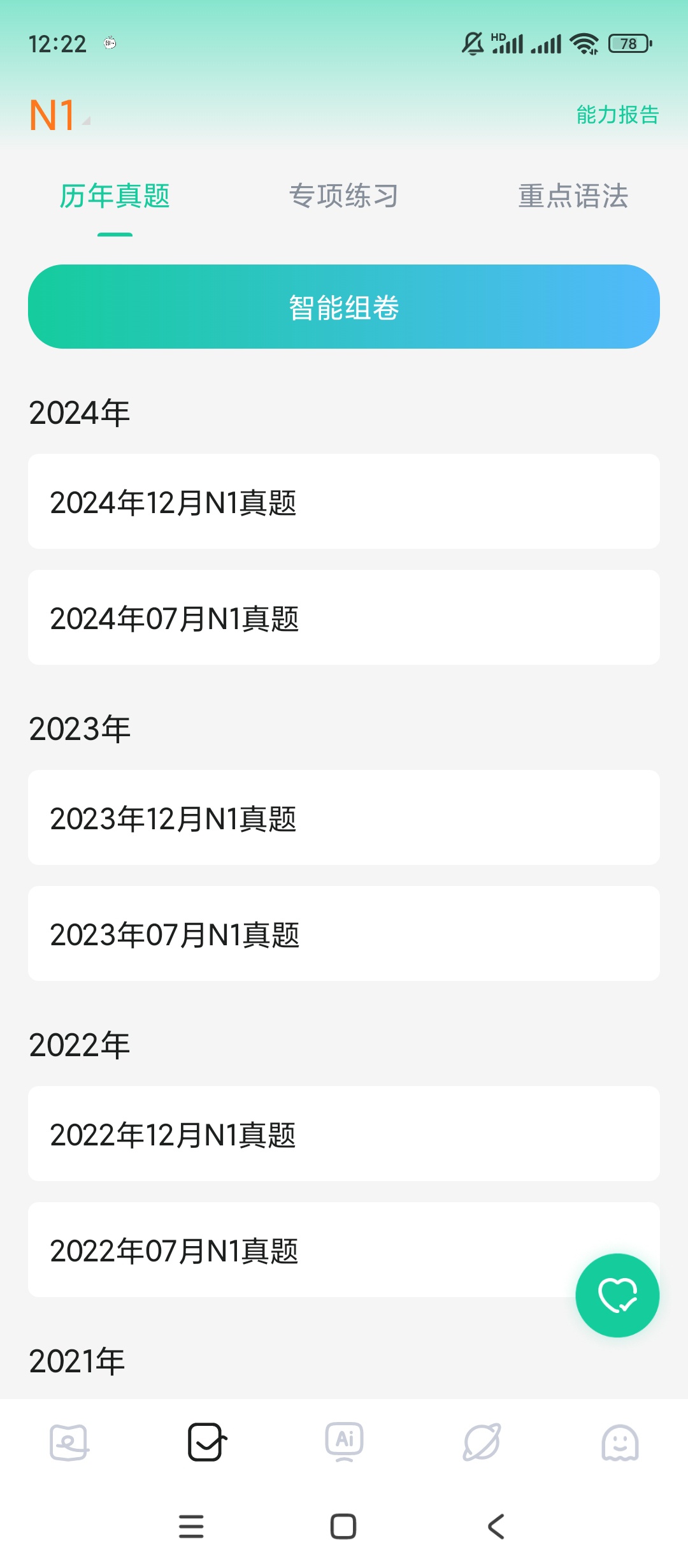Go to the first bottom navigation tab

pos(69,1442)
